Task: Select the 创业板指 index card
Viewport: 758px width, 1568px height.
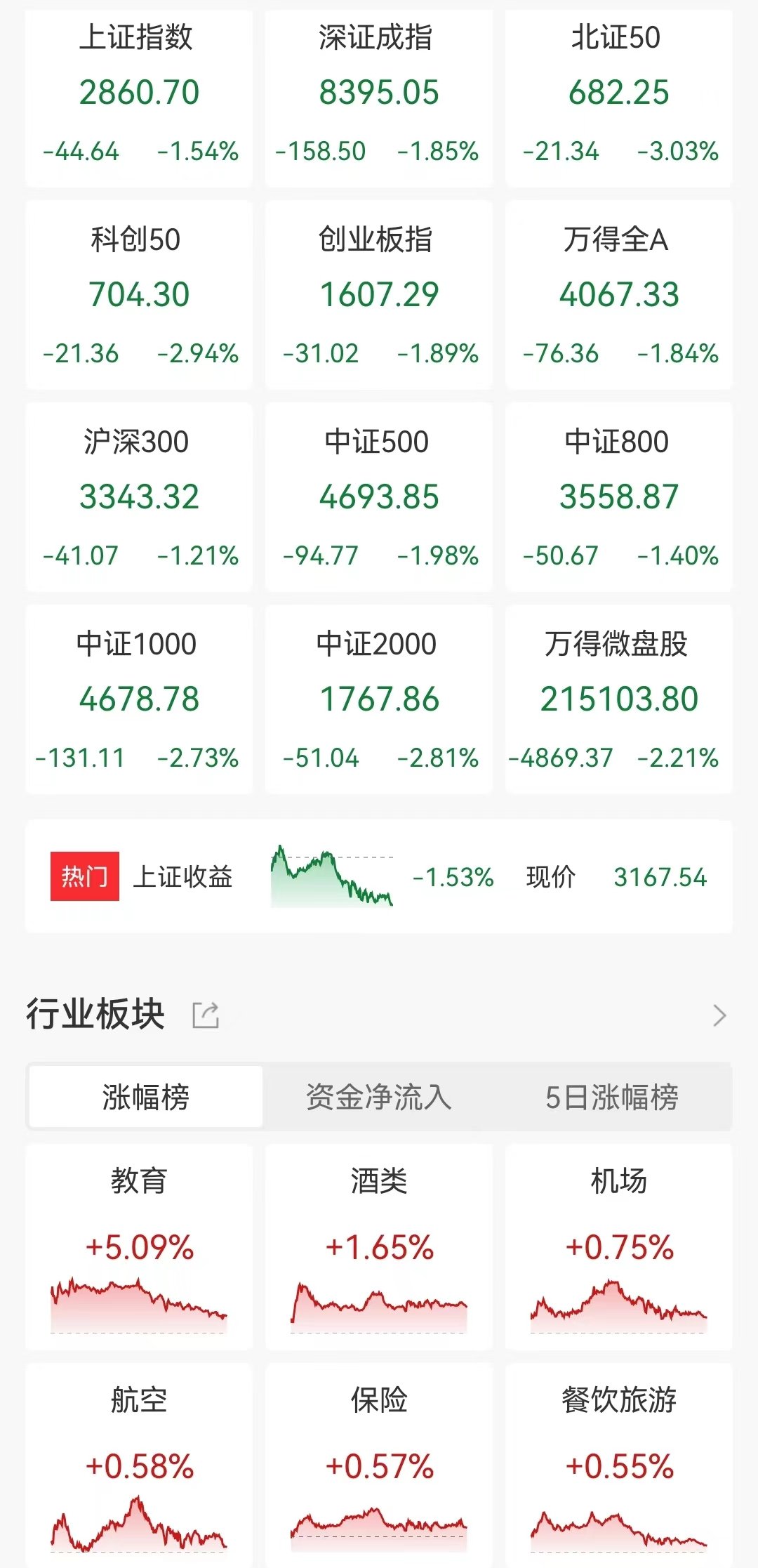Action: [379, 295]
